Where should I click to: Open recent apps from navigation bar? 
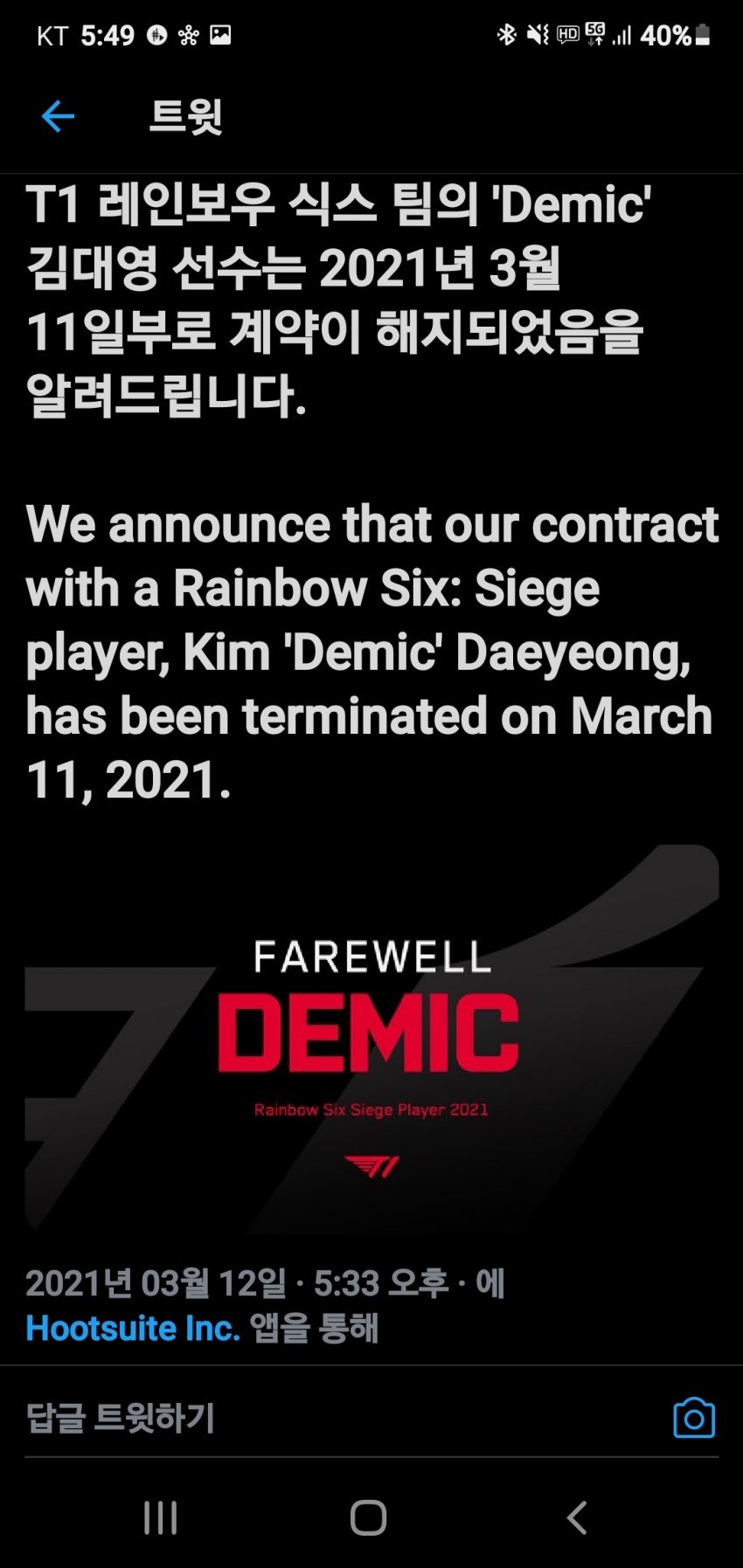point(161,1518)
